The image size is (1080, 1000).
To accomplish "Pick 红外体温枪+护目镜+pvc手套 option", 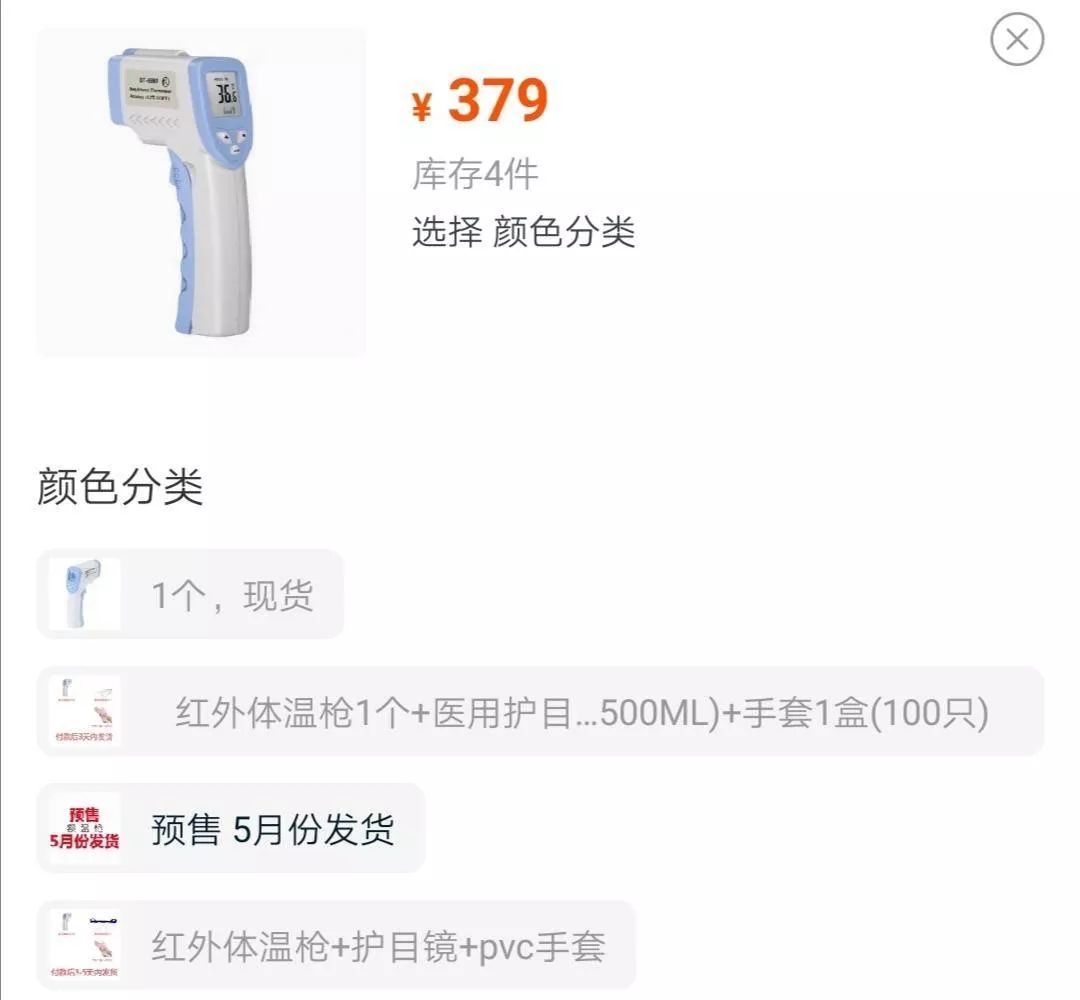I will click(336, 946).
